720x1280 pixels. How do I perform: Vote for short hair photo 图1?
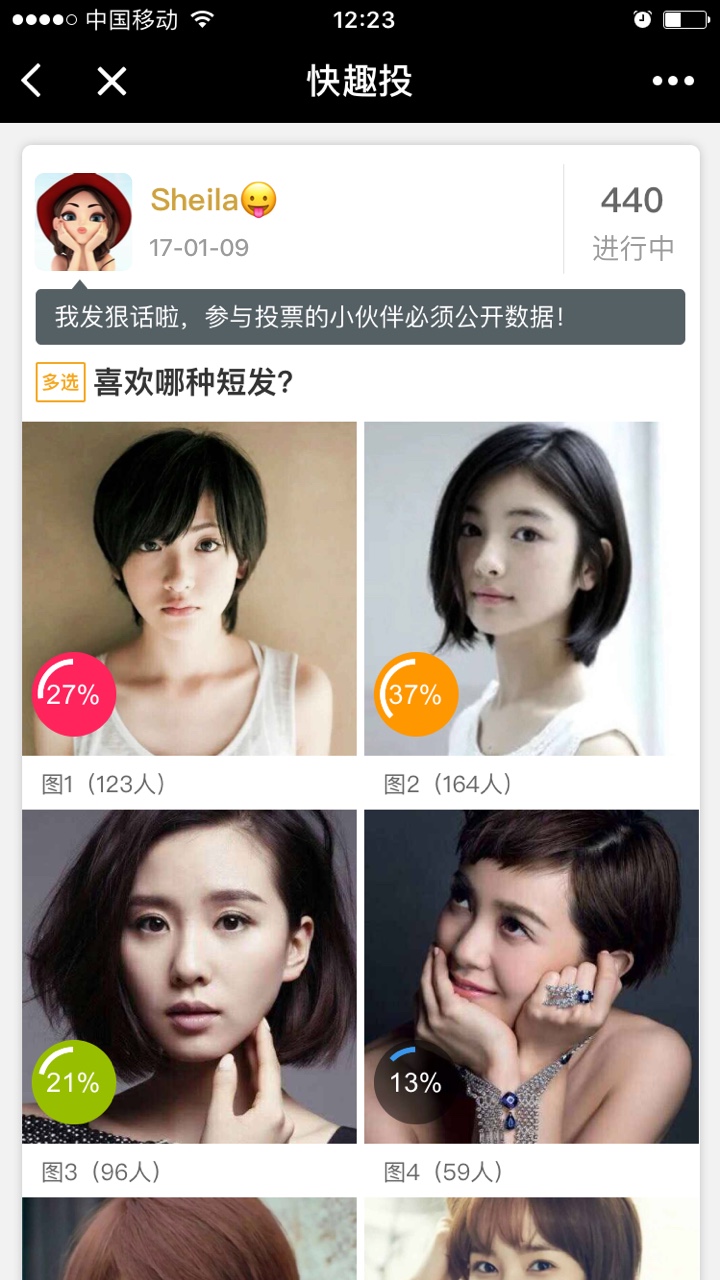pos(189,588)
